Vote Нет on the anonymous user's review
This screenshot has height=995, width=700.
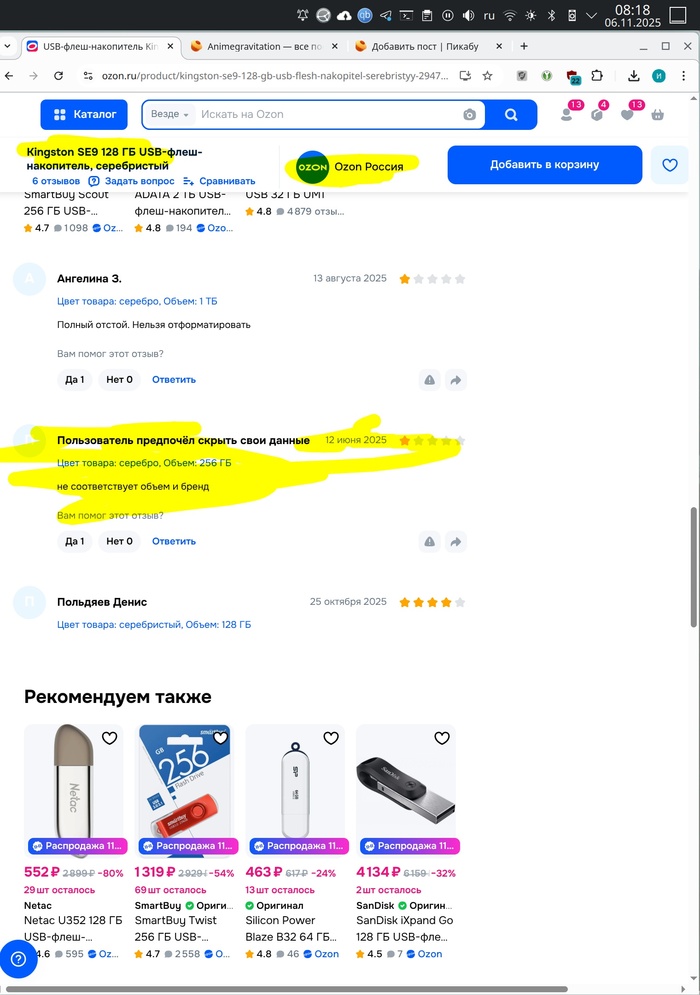coord(119,541)
